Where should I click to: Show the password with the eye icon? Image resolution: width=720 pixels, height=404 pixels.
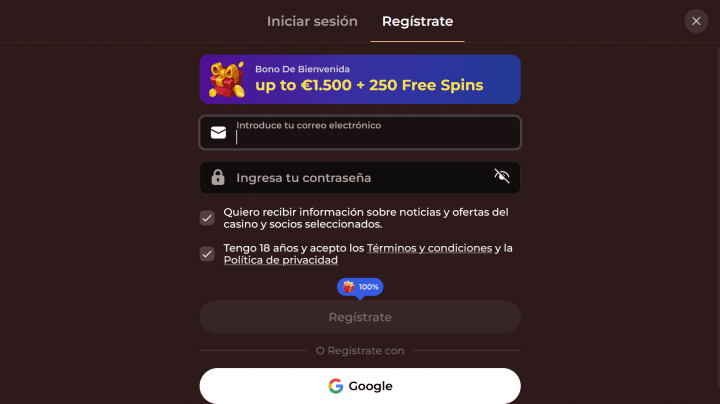pyautogui.click(x=502, y=177)
